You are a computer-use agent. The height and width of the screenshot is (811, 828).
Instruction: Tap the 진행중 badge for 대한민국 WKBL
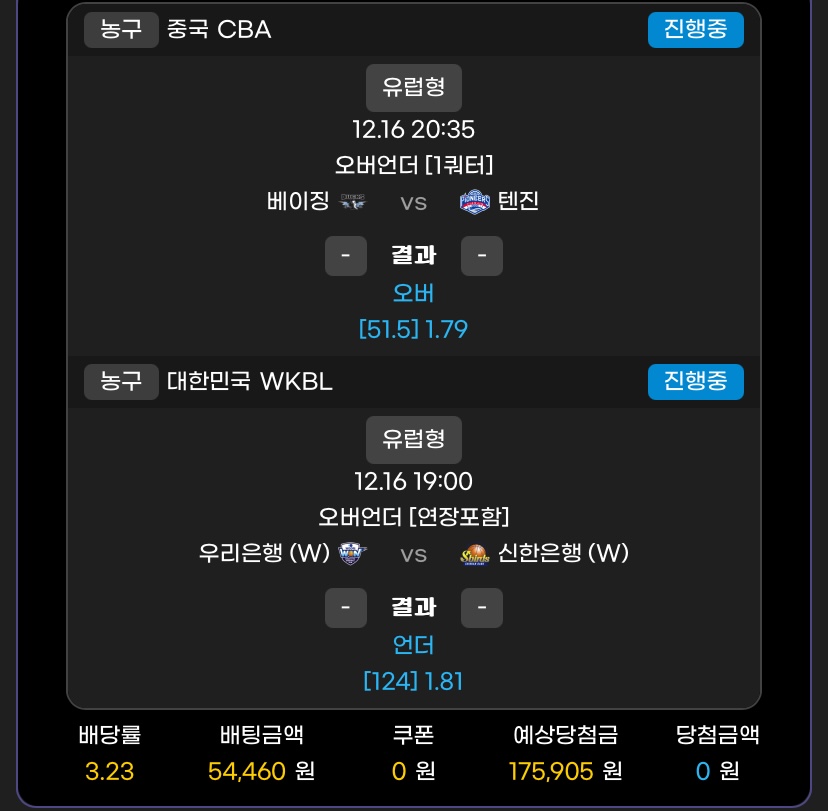(695, 381)
